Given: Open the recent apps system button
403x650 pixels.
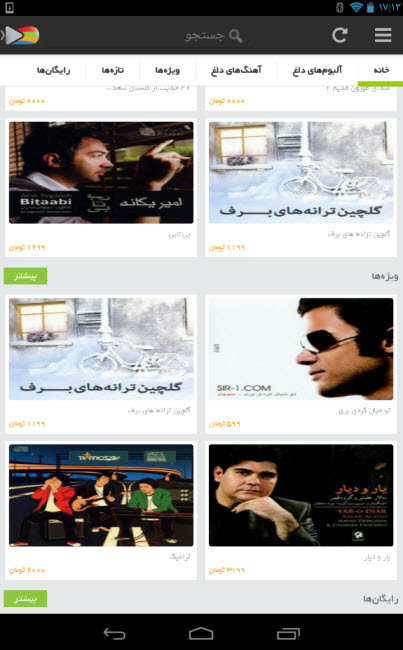Looking at the screenshot, I should point(288,633).
